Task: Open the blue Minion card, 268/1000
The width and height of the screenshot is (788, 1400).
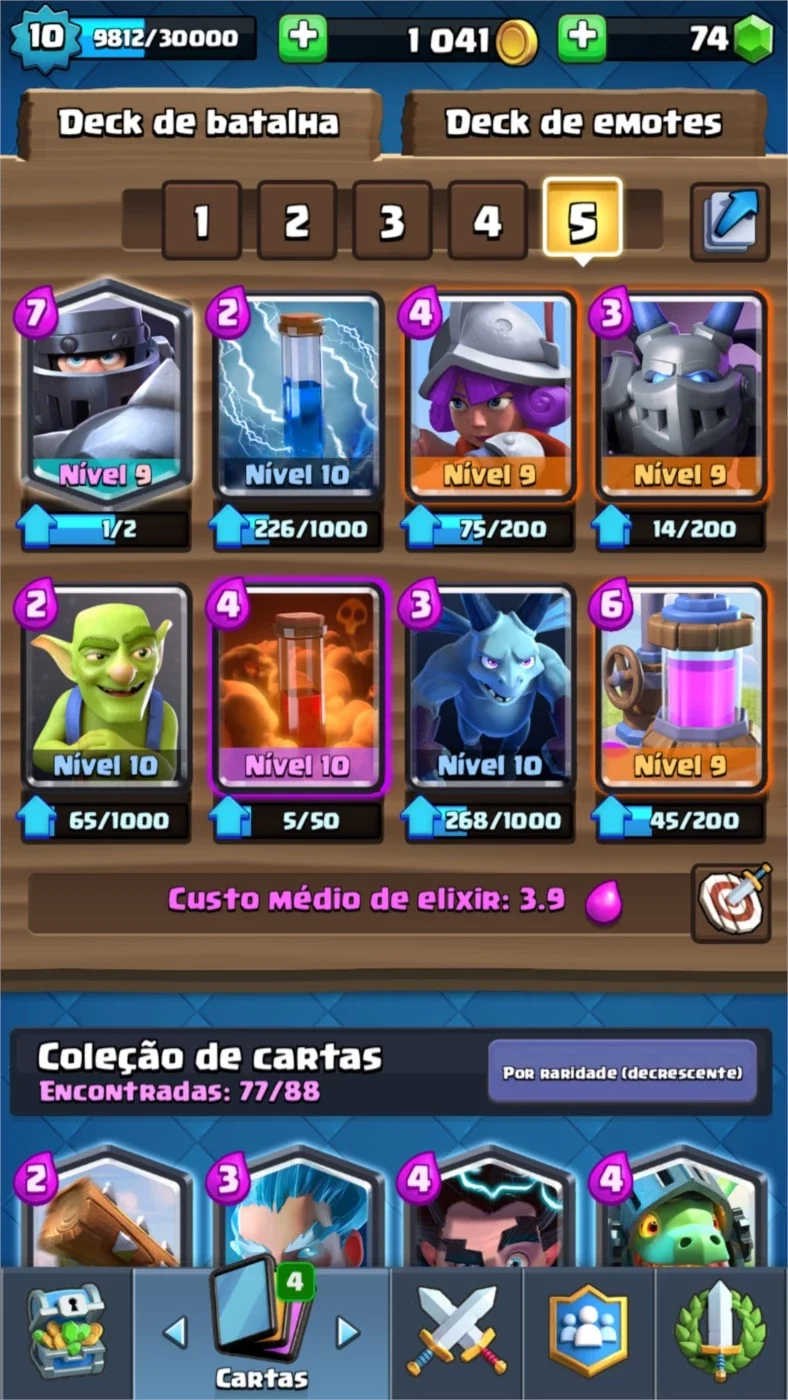Action: coord(489,688)
